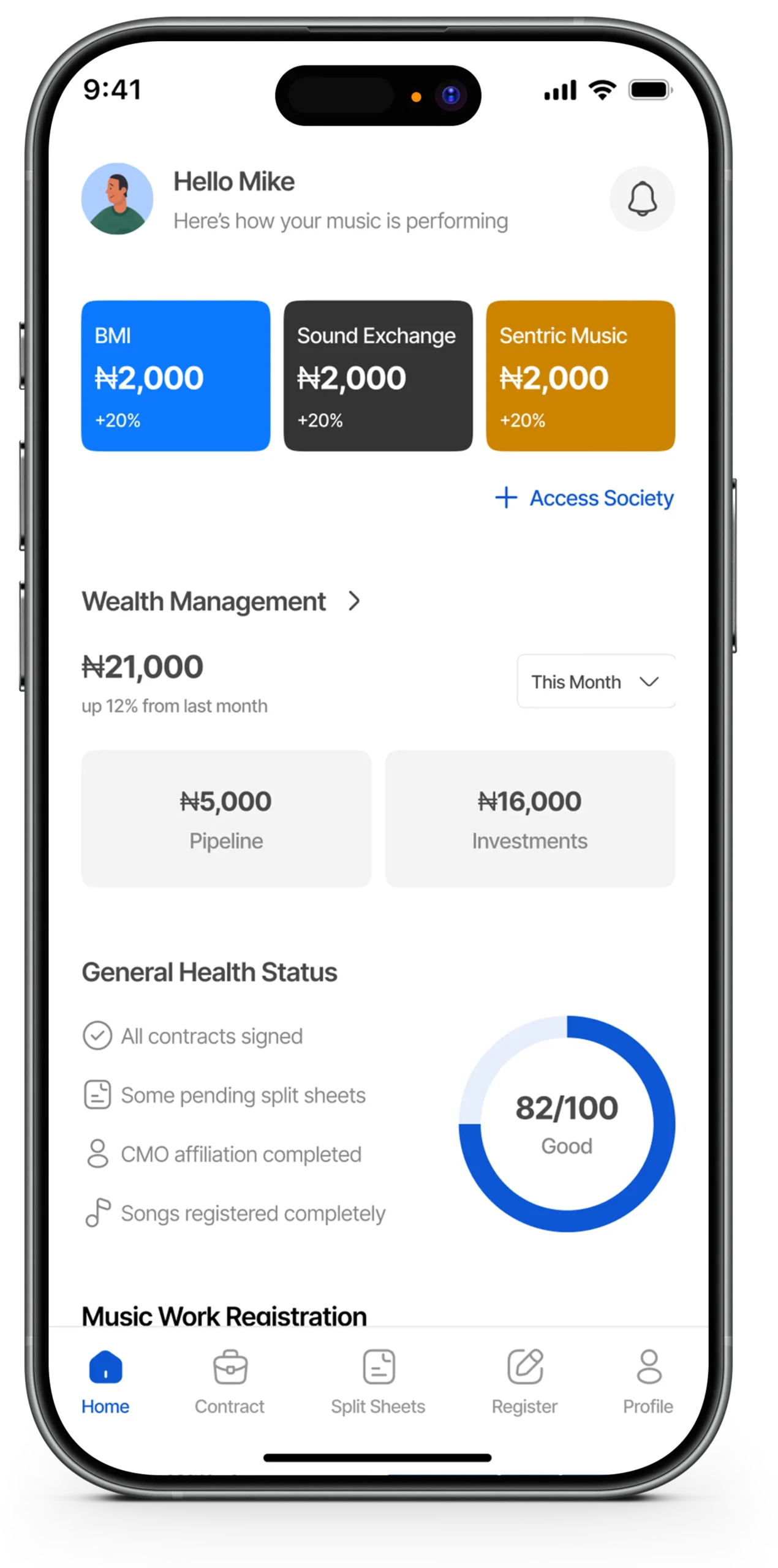Open the Sentric Music earnings card

click(x=580, y=375)
